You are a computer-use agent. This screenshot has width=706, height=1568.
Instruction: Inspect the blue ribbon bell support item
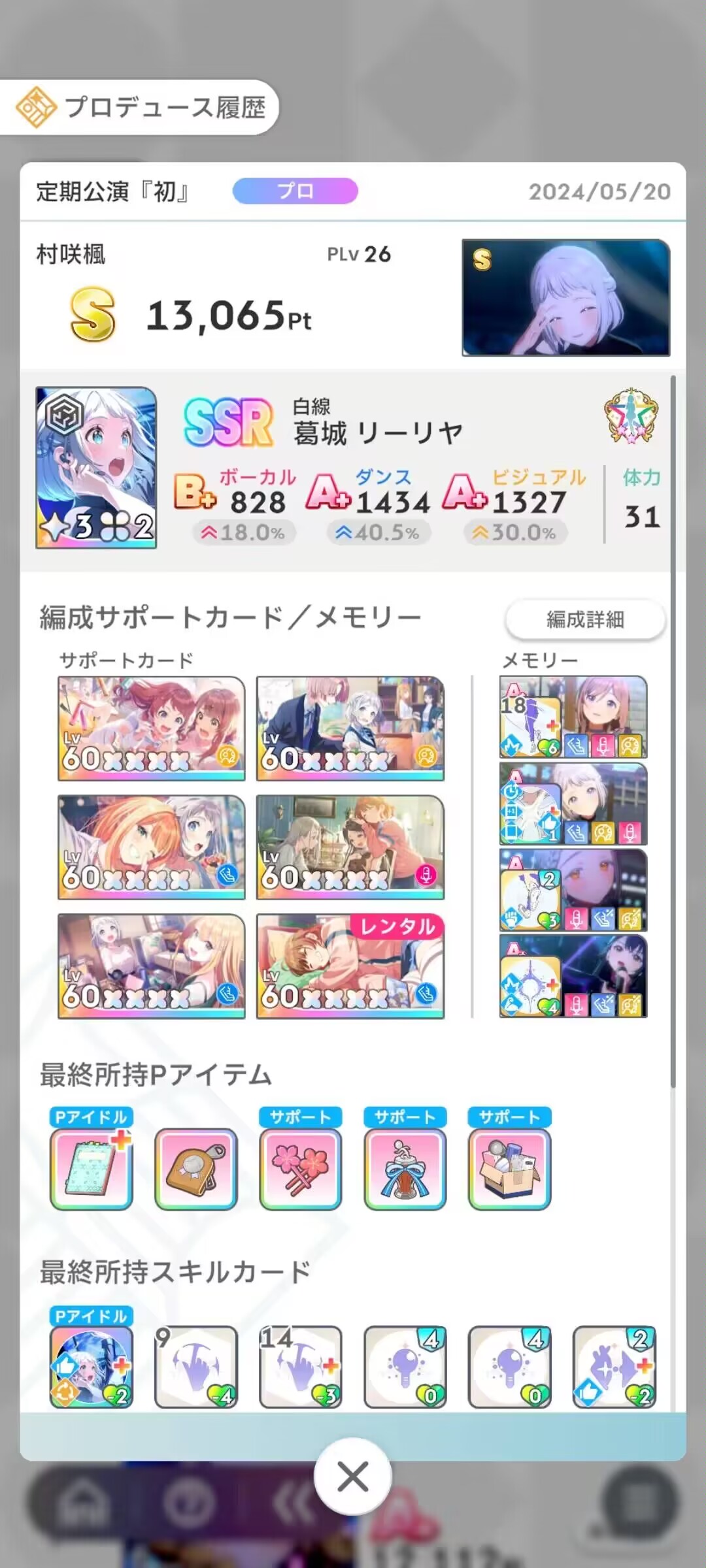[405, 1168]
